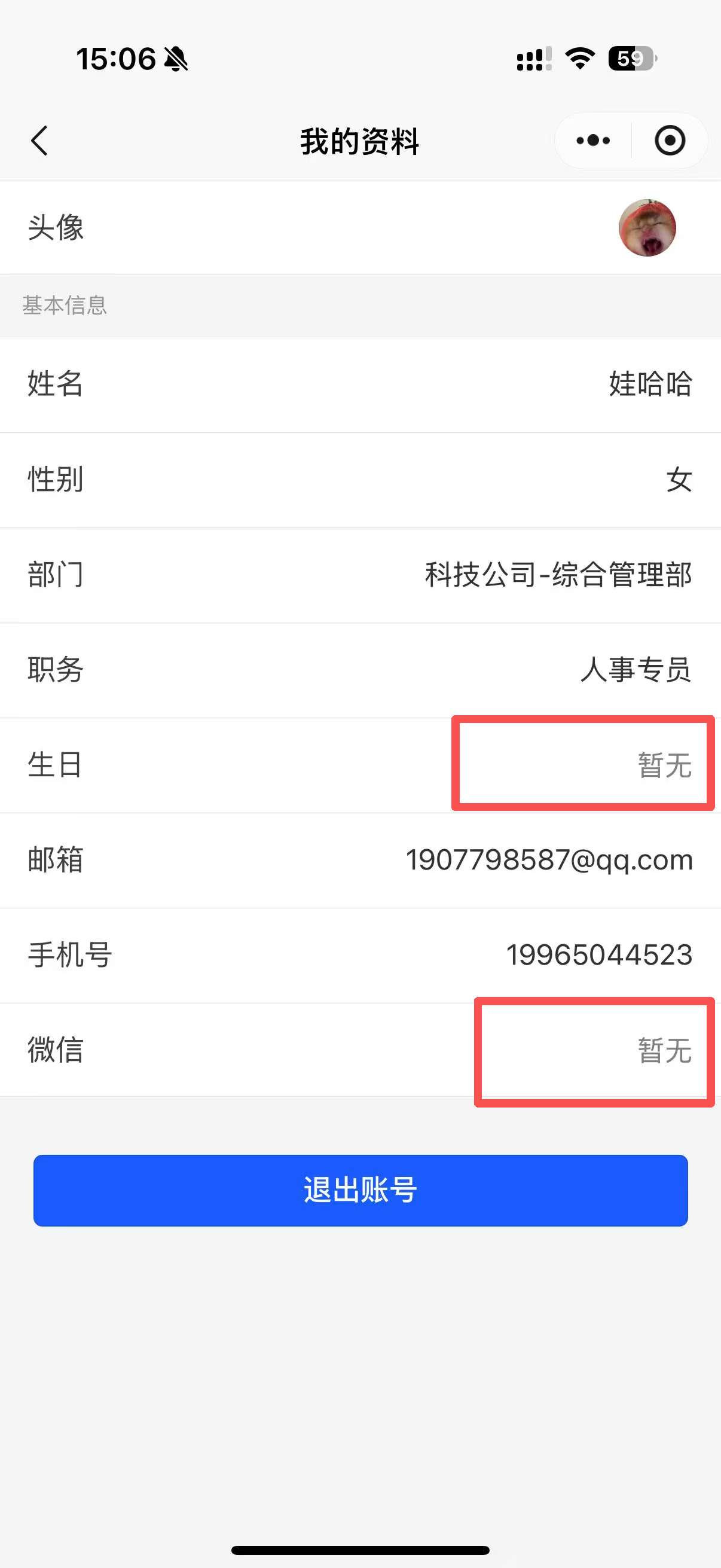This screenshot has width=721, height=1568.
Task: Open the 头像 avatar row
Action: pos(360,228)
